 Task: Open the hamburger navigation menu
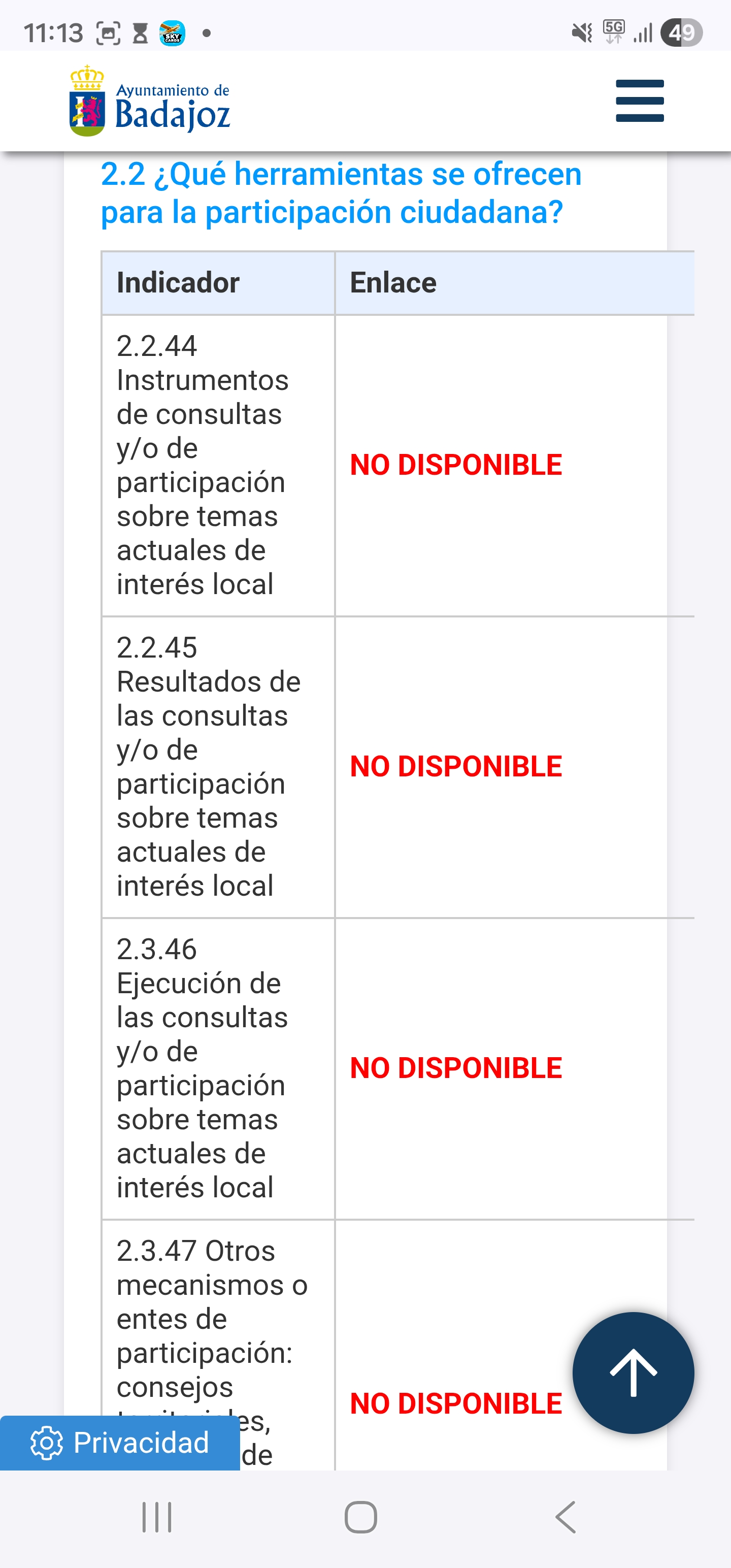coord(639,101)
